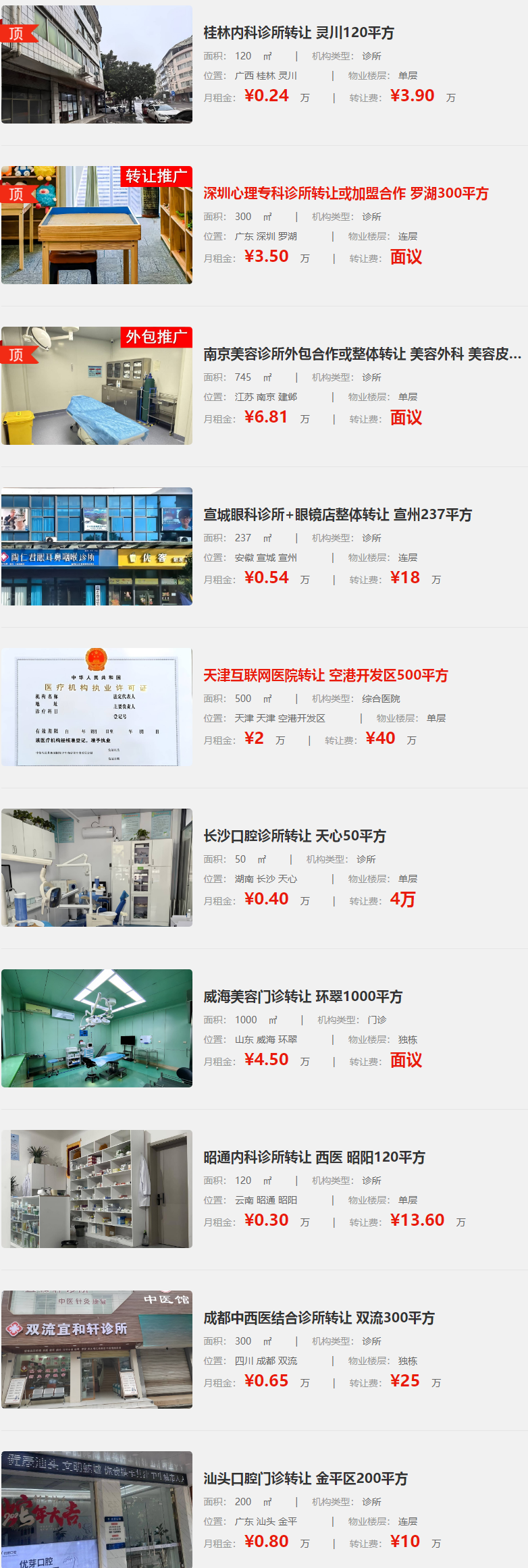528x1568 pixels.
Task: View the 南京美容诊所外包合作或整体转让 listing
Action: [x=362, y=354]
